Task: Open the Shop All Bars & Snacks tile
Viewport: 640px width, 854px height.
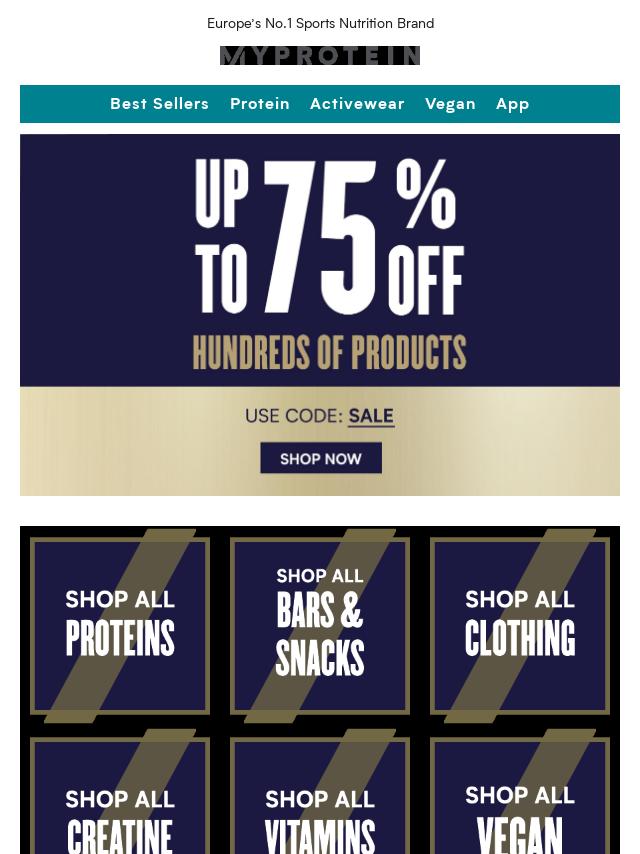Action: coord(320,626)
